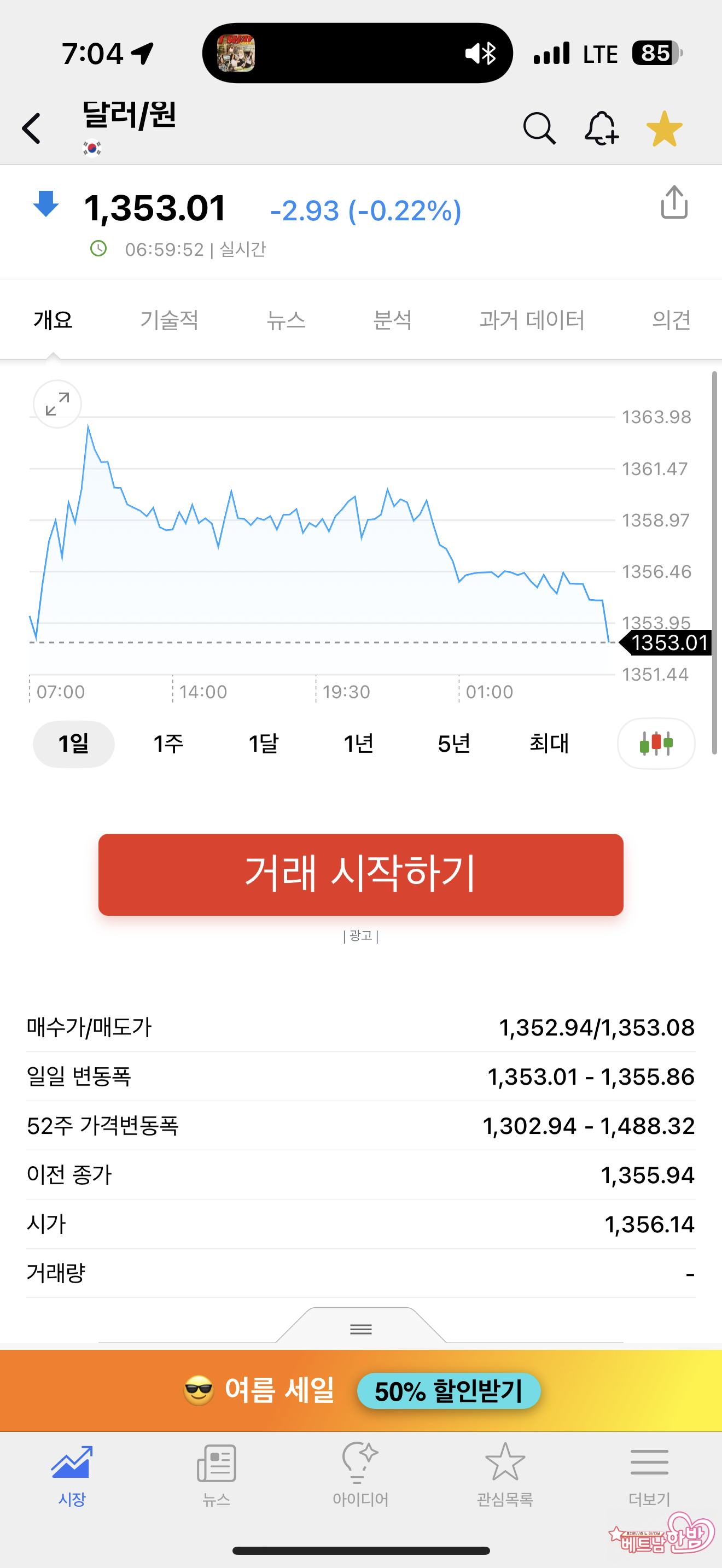
Task: Show the 1년 chart range
Action: click(x=358, y=744)
